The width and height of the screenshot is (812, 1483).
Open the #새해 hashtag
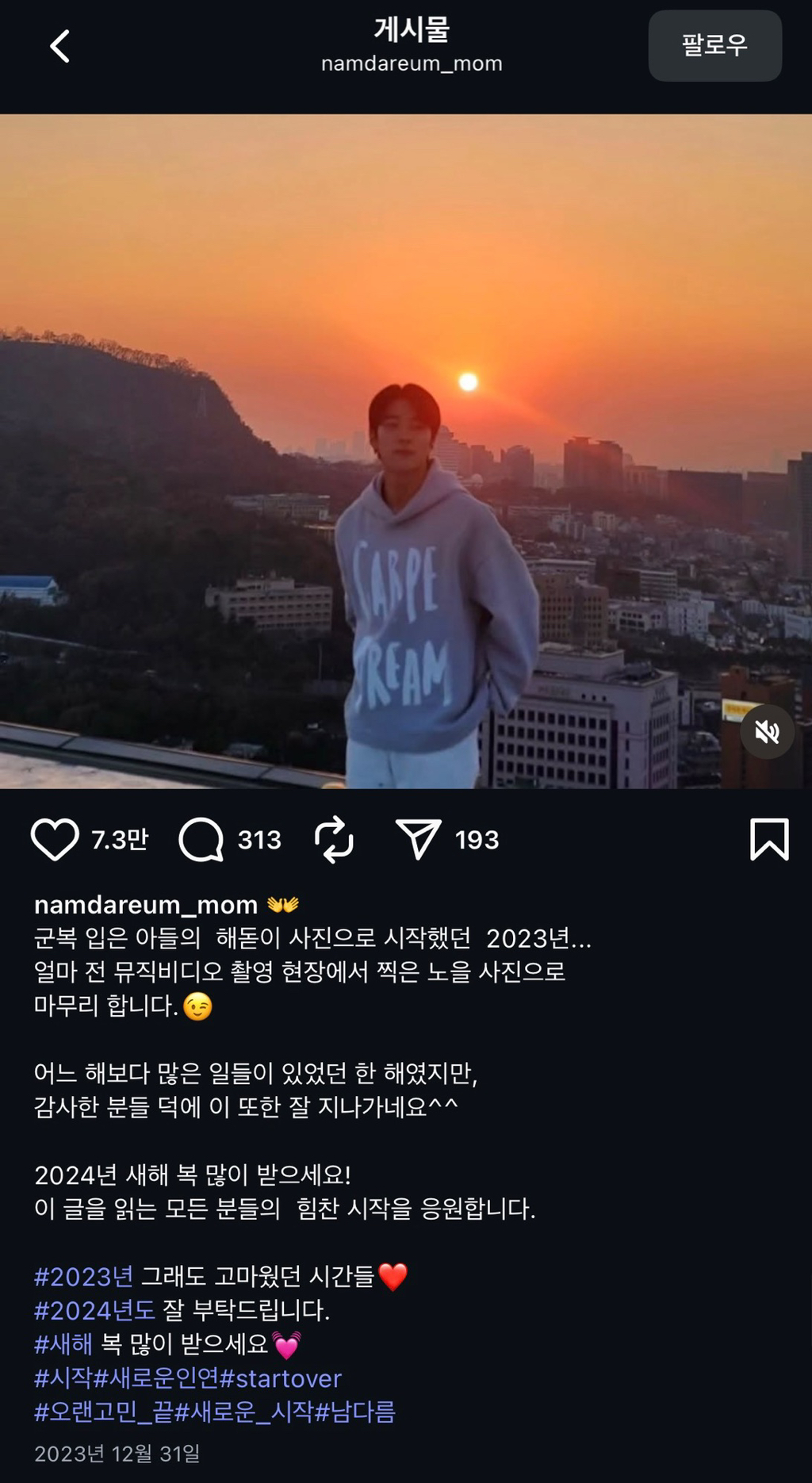[x=63, y=1344]
